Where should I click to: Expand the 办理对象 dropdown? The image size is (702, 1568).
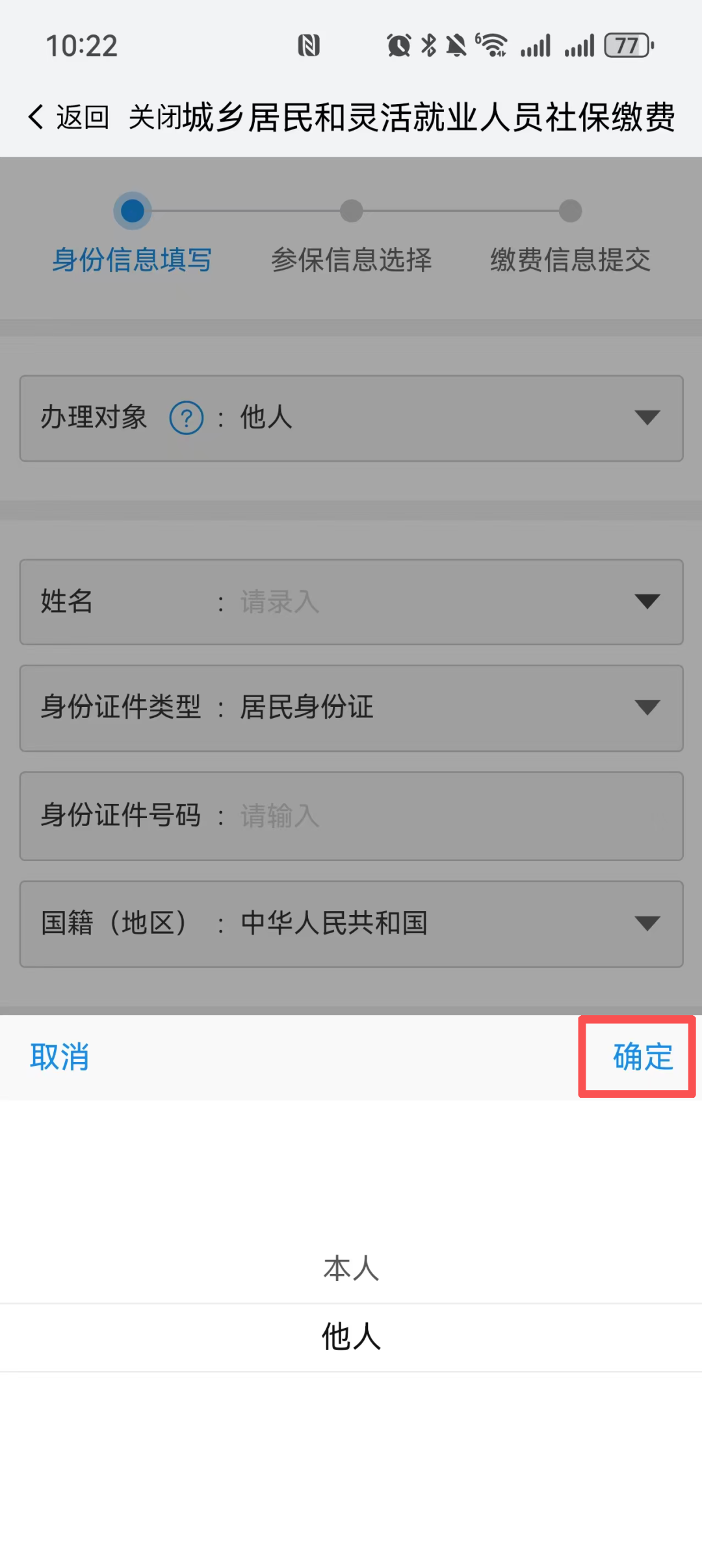click(351, 418)
